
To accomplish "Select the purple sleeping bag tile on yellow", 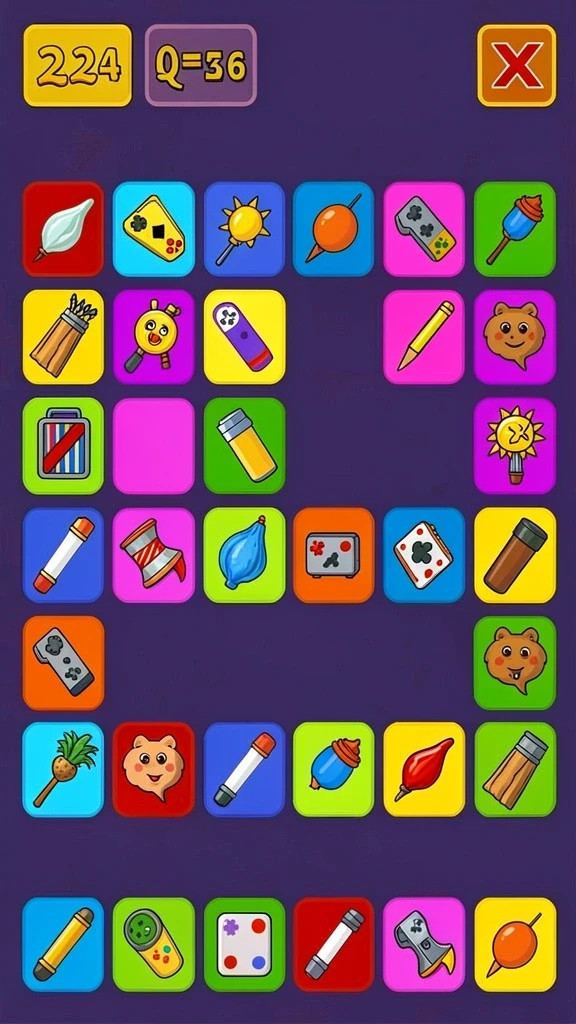I will (244, 337).
